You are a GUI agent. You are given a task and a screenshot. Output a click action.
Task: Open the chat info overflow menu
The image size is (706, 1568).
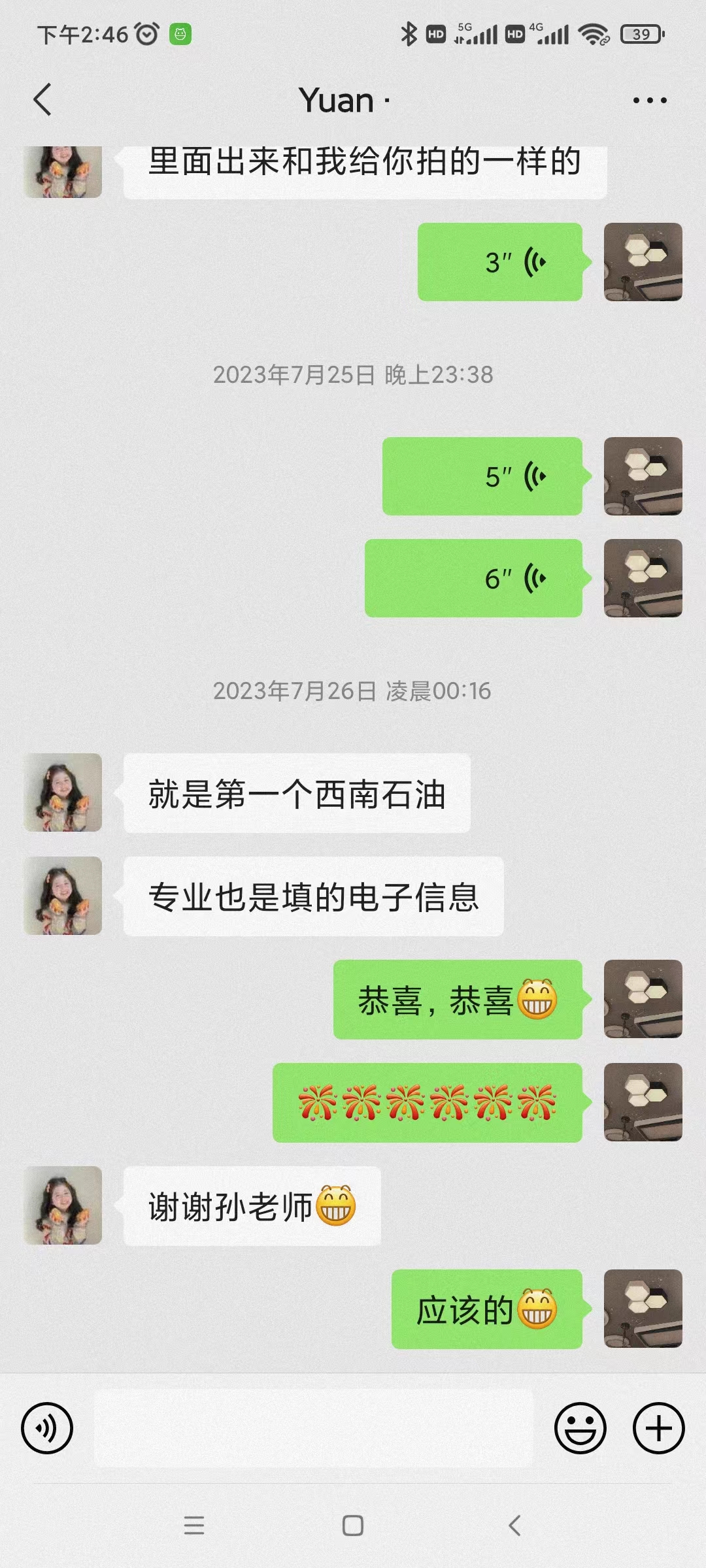tap(650, 100)
